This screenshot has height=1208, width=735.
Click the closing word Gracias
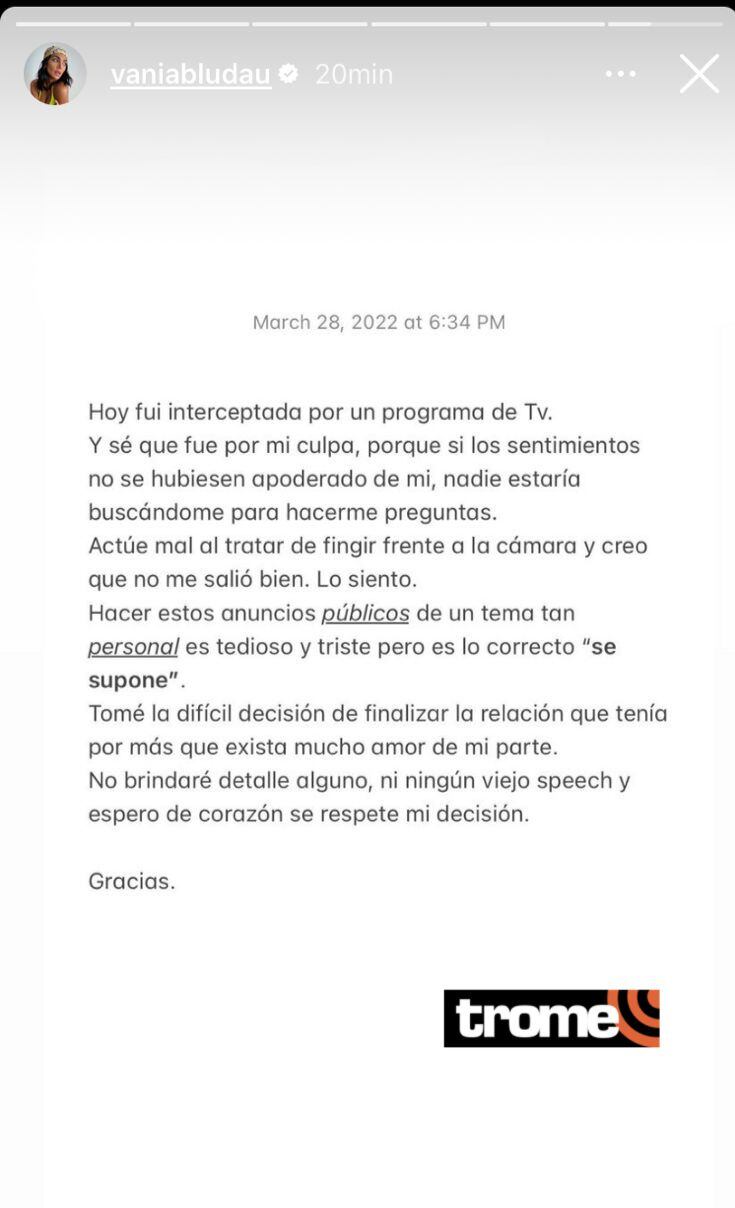tap(131, 880)
